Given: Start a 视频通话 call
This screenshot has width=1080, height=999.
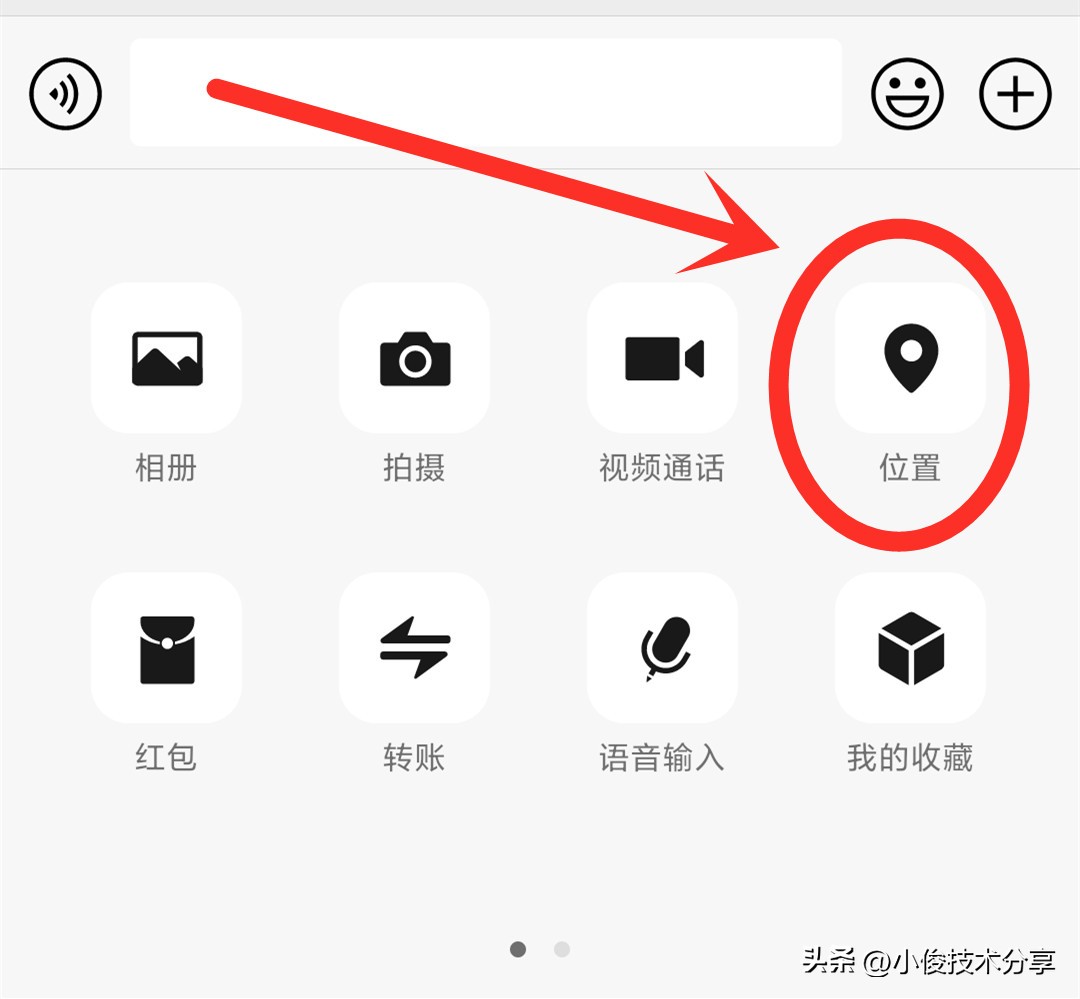Looking at the screenshot, I should pos(662,358).
